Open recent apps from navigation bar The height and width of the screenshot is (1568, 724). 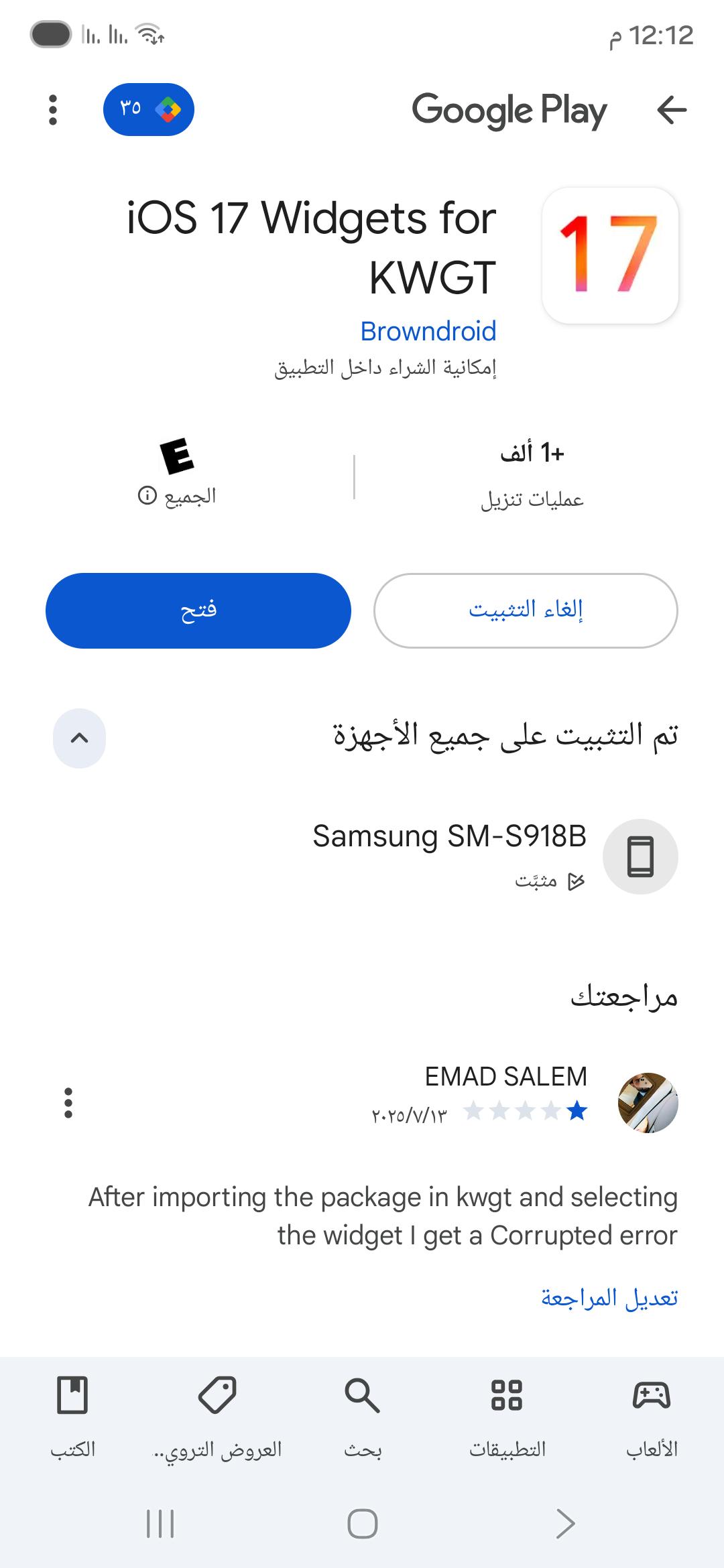coord(160,1524)
